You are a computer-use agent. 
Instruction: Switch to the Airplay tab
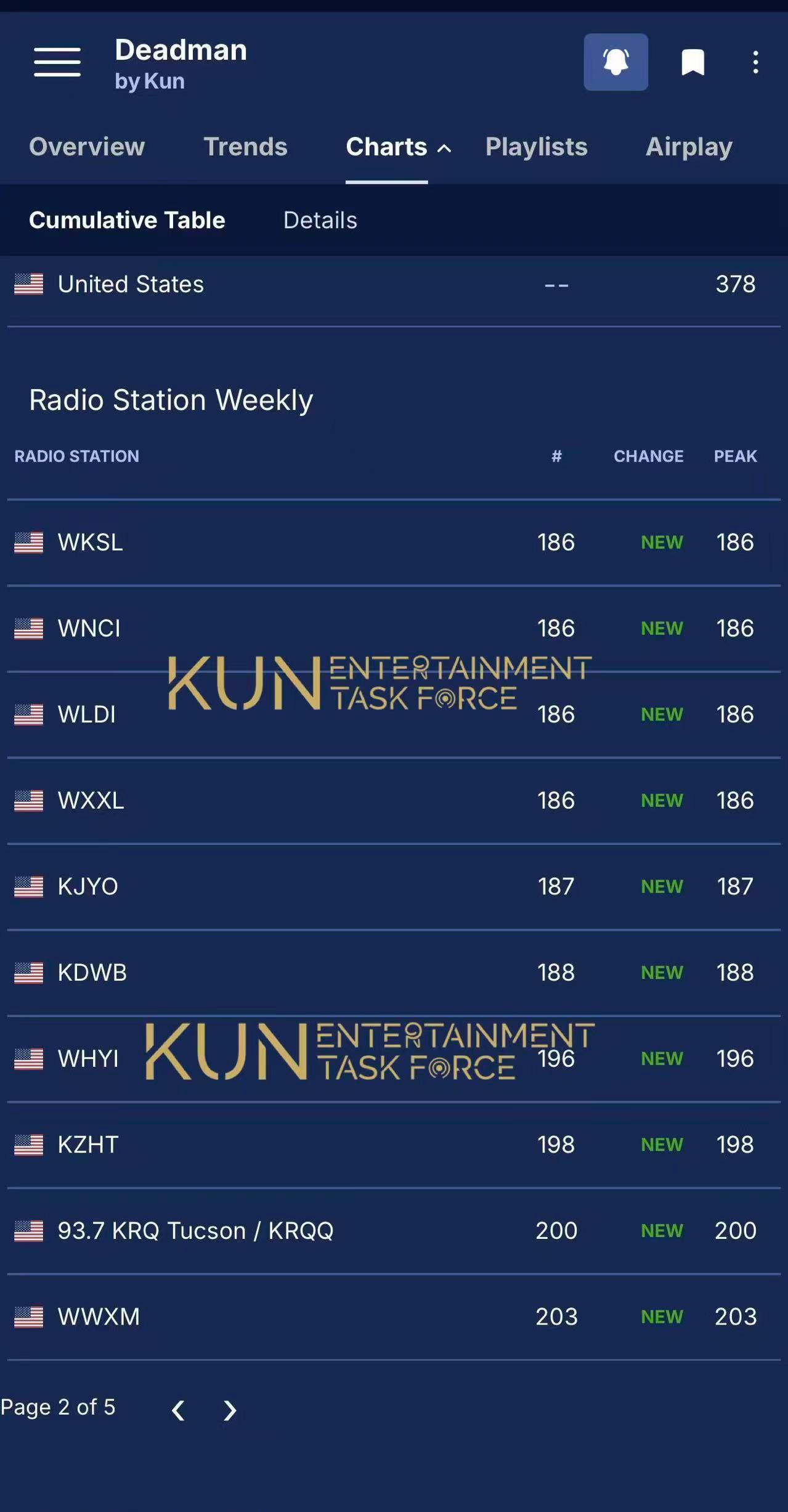click(689, 147)
